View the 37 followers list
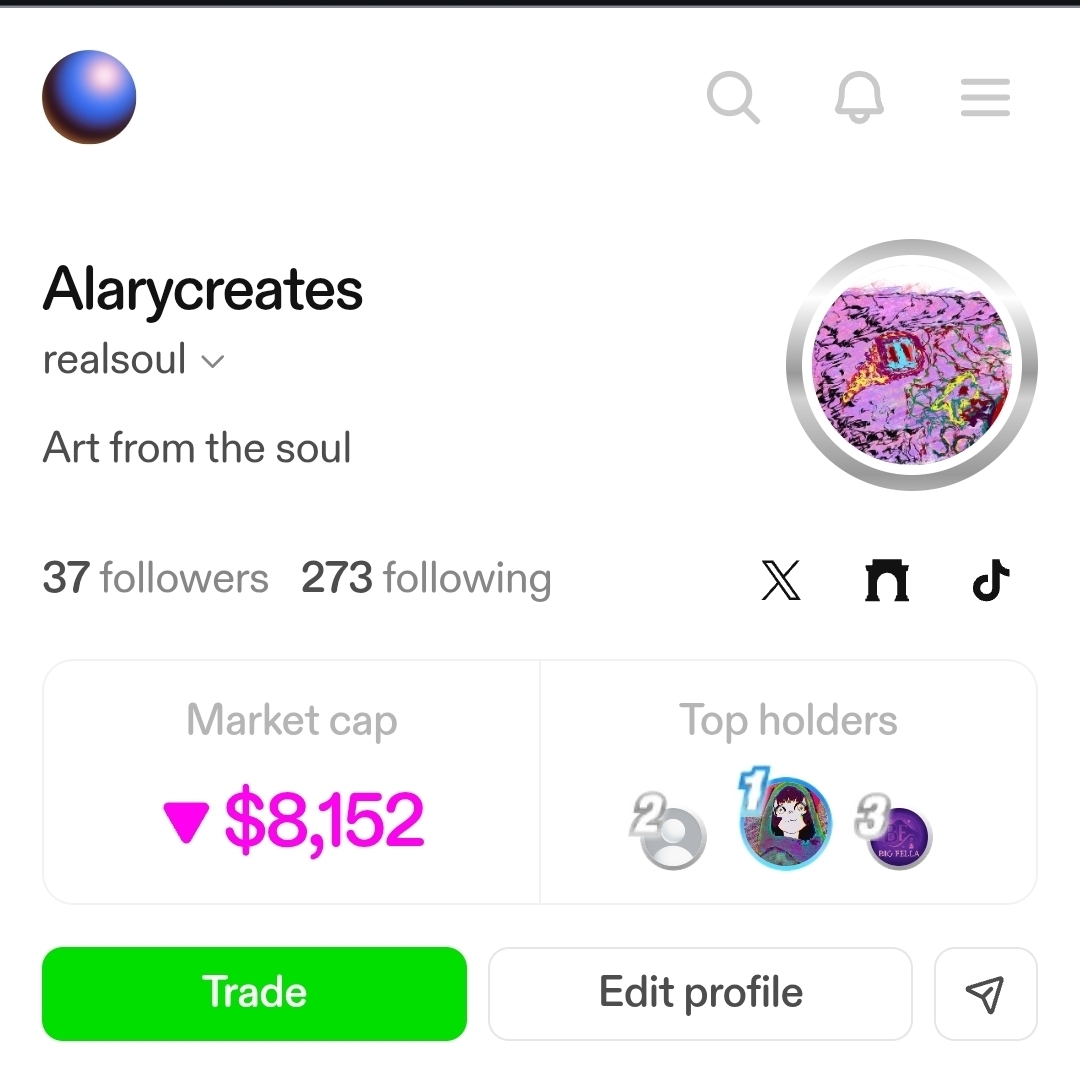1080x1071 pixels. click(155, 578)
